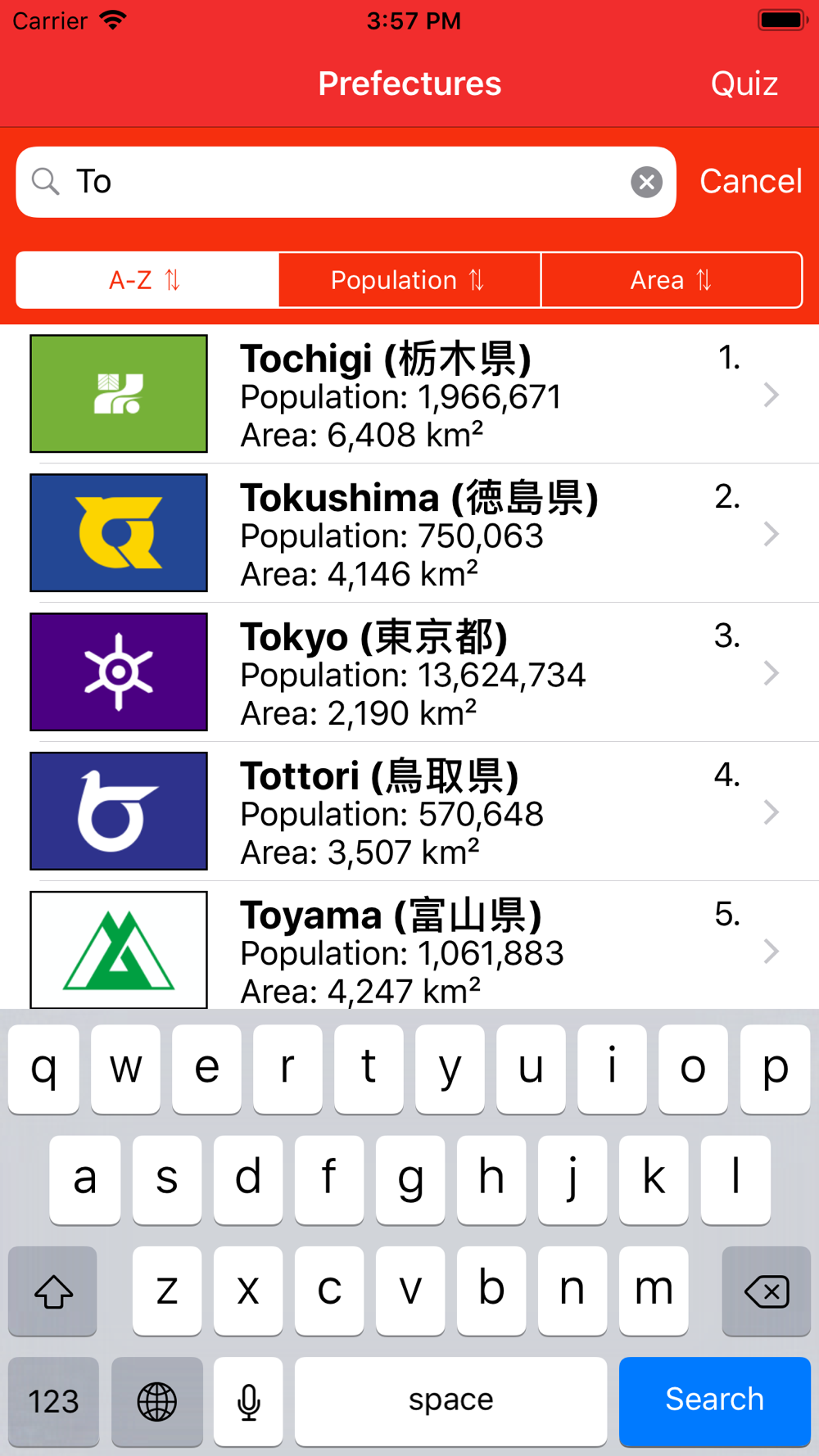
Task: Open the Tokushima prefecture row
Action: pyautogui.click(x=409, y=533)
